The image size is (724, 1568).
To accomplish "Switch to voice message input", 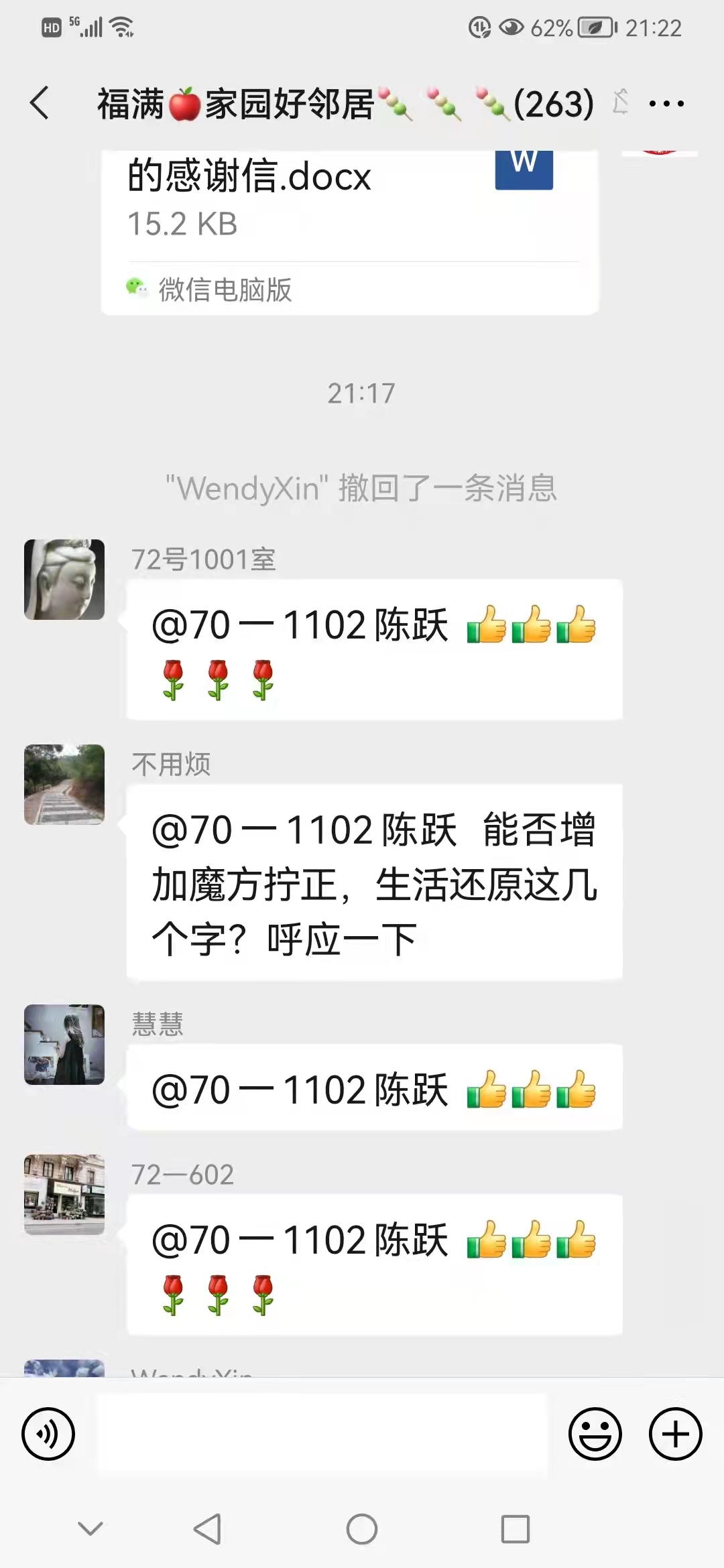I will click(x=48, y=1434).
